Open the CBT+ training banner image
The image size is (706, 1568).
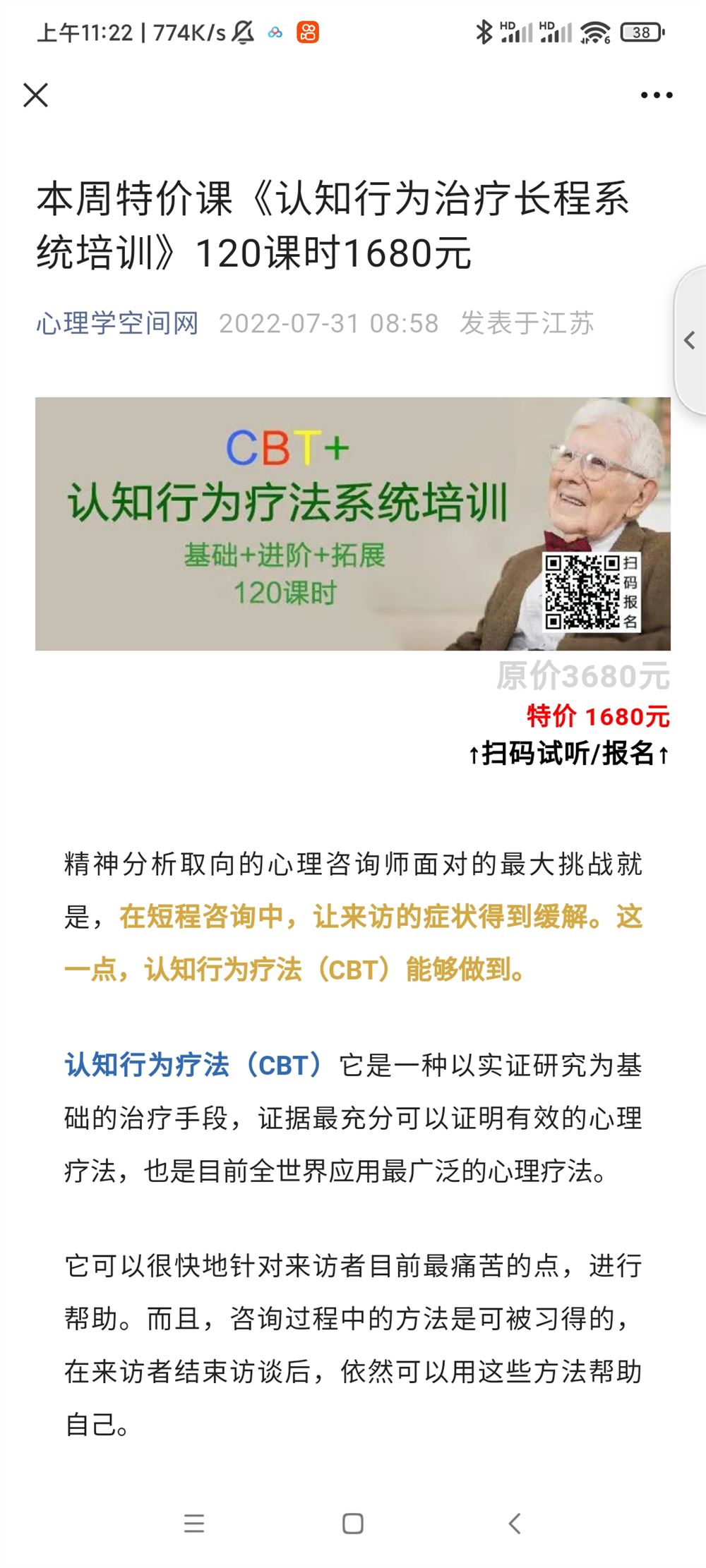[x=352, y=523]
